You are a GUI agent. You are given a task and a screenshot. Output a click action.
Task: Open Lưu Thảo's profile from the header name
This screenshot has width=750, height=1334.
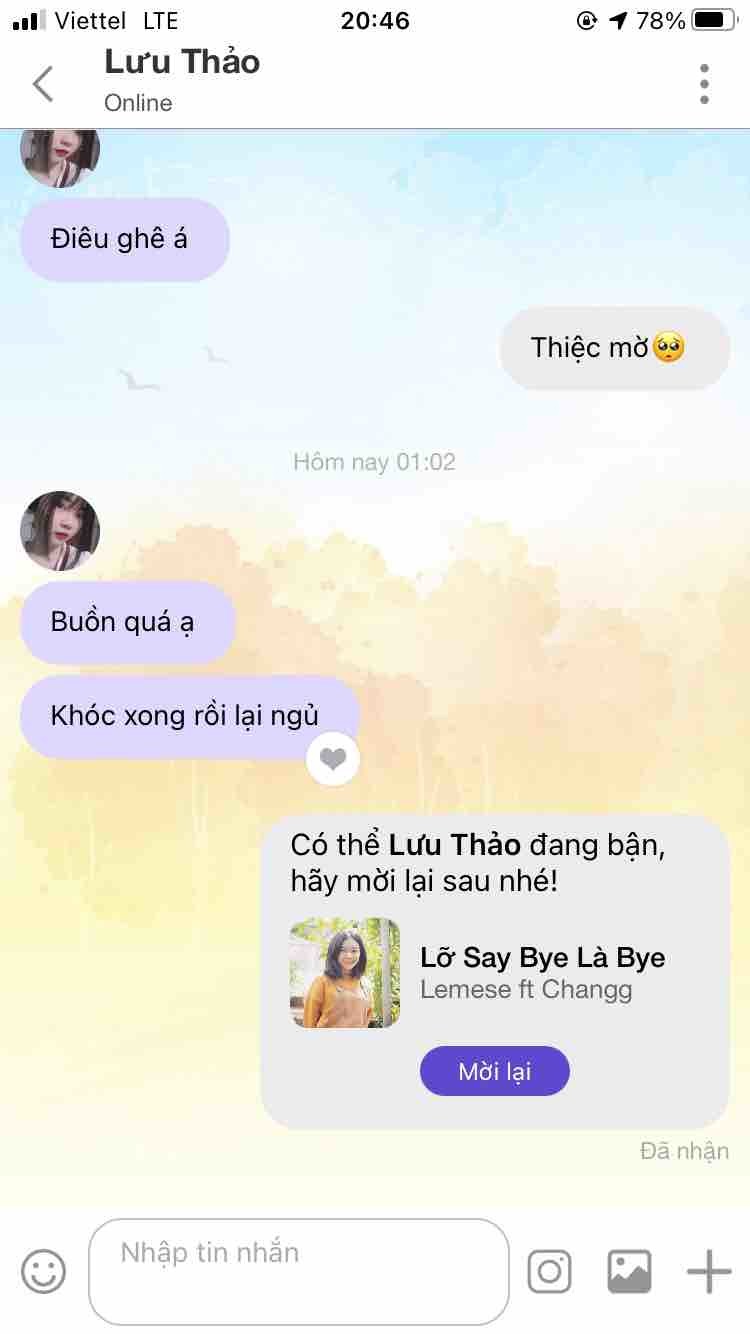[182, 63]
